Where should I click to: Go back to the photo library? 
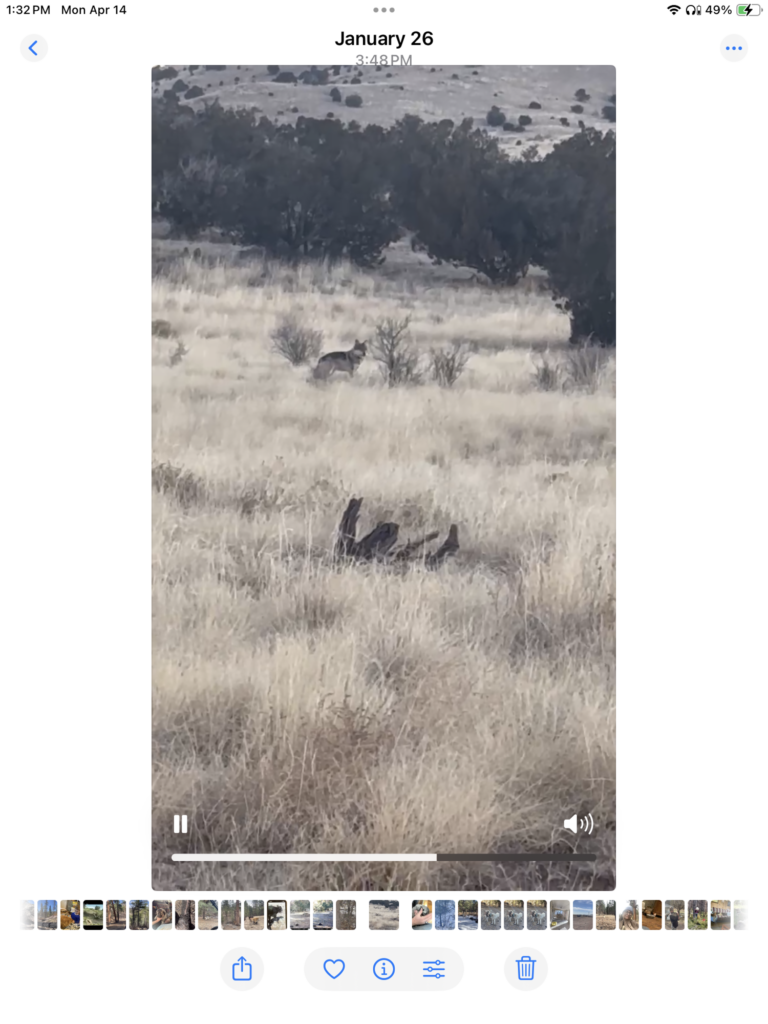point(34,48)
